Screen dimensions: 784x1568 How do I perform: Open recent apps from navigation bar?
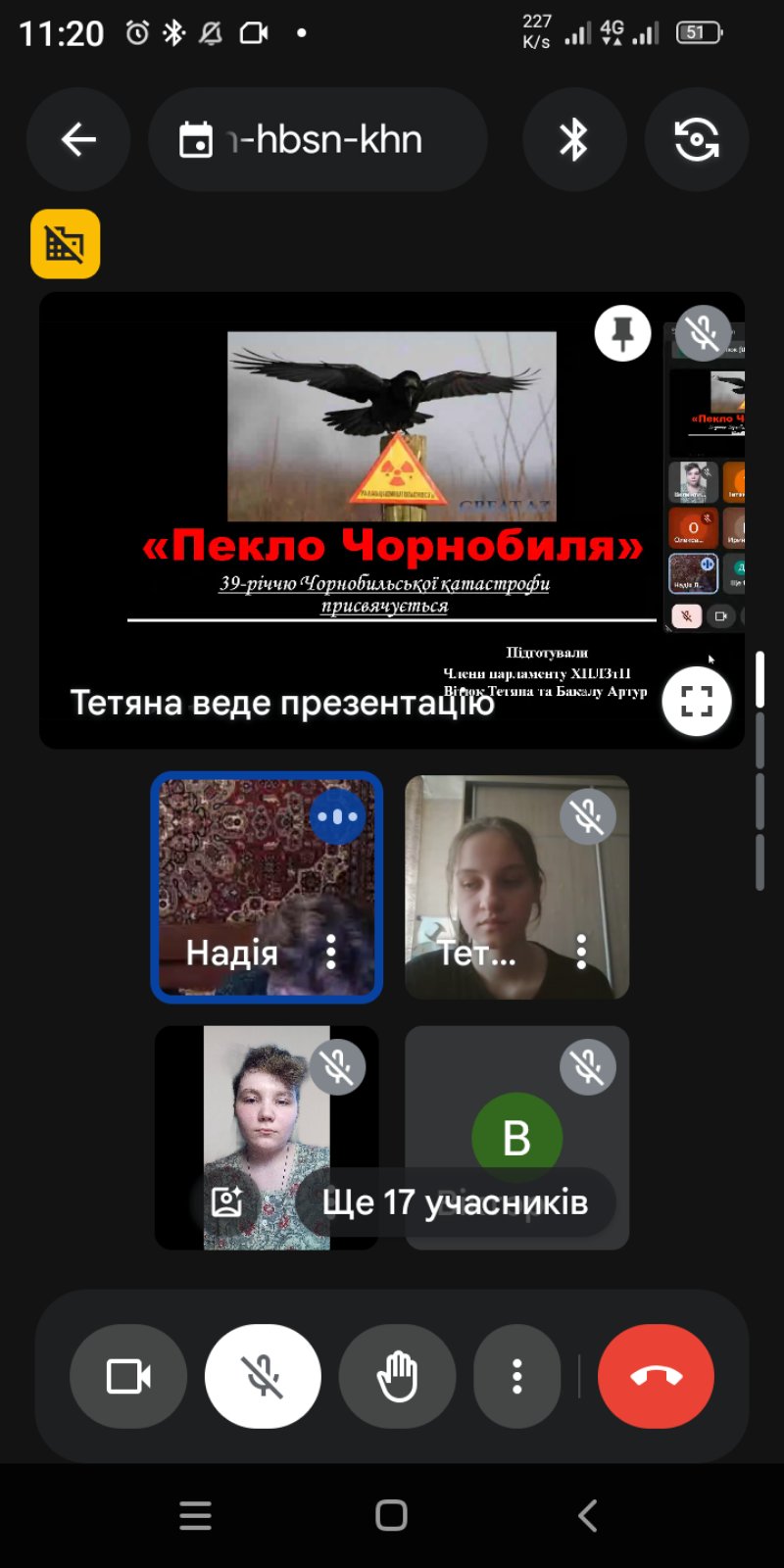point(195,1516)
